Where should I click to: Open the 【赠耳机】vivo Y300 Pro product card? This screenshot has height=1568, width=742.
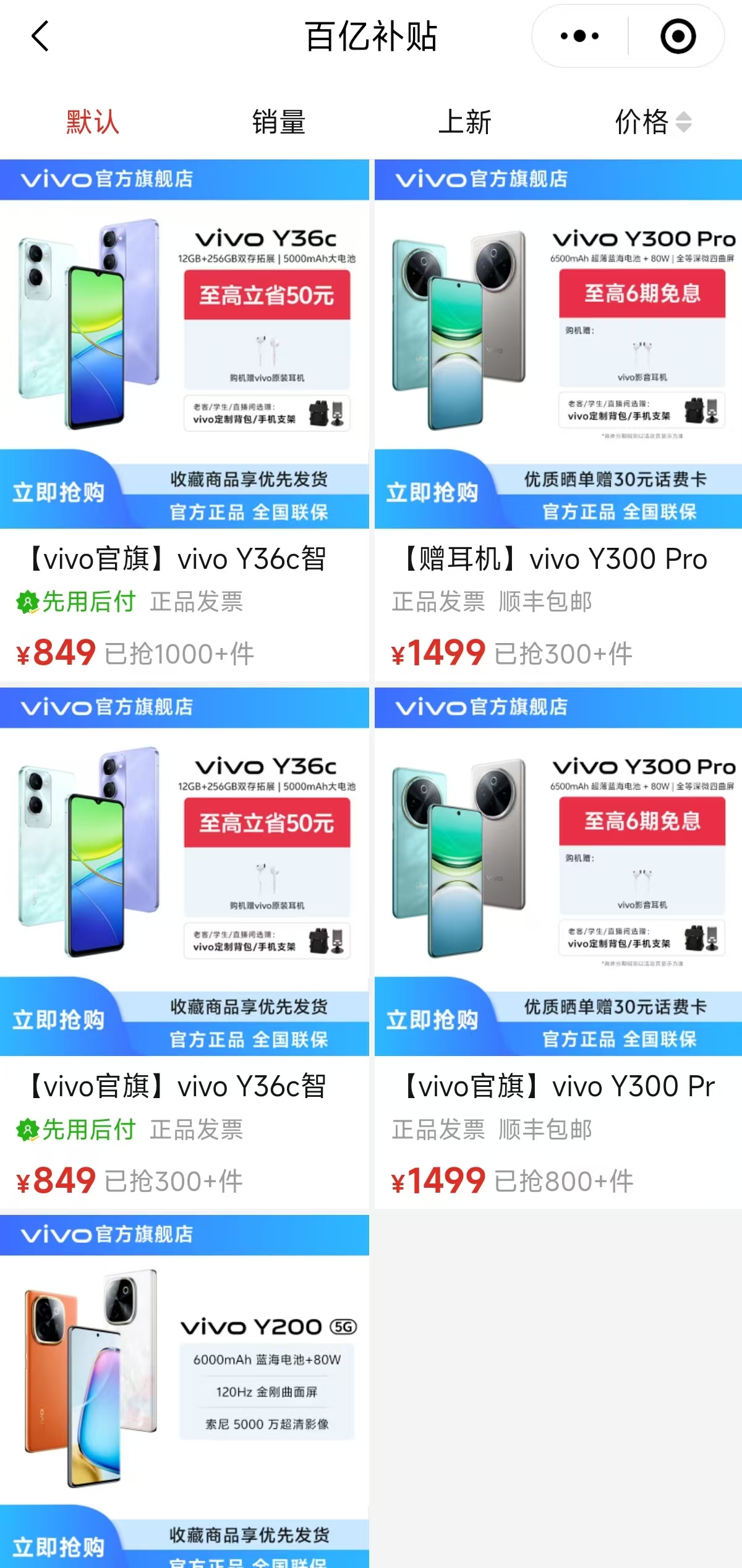tap(558, 420)
